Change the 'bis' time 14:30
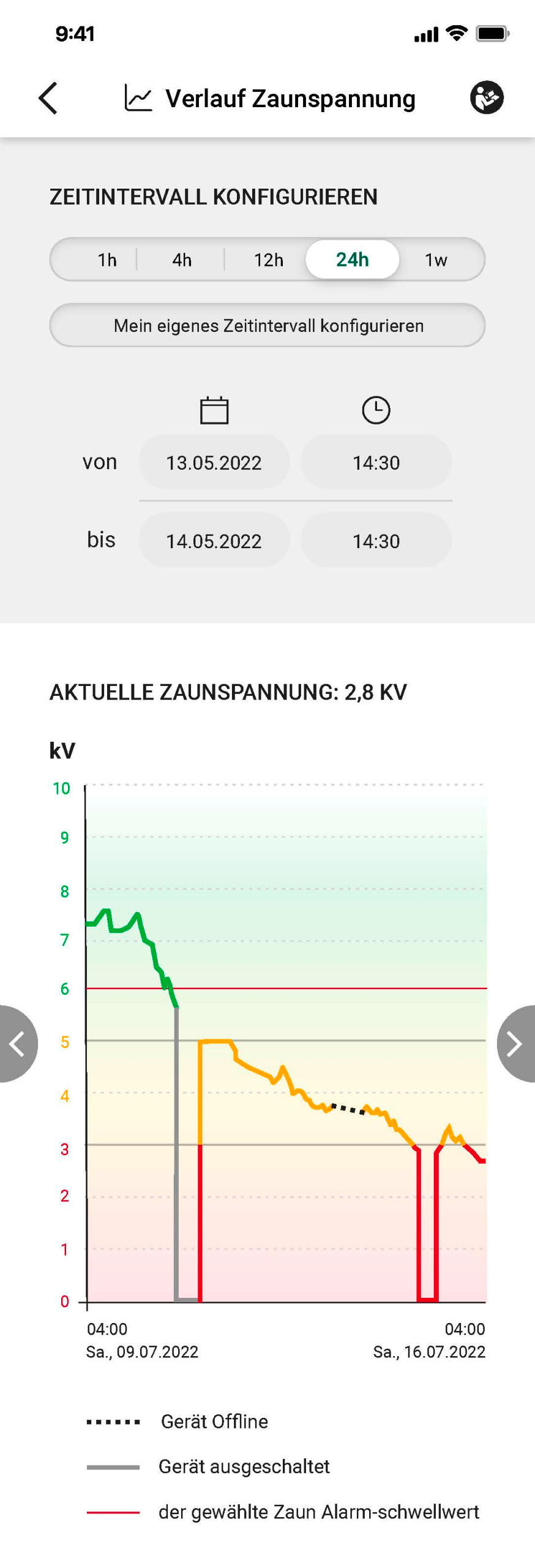Image resolution: width=535 pixels, height=1568 pixels. click(376, 541)
